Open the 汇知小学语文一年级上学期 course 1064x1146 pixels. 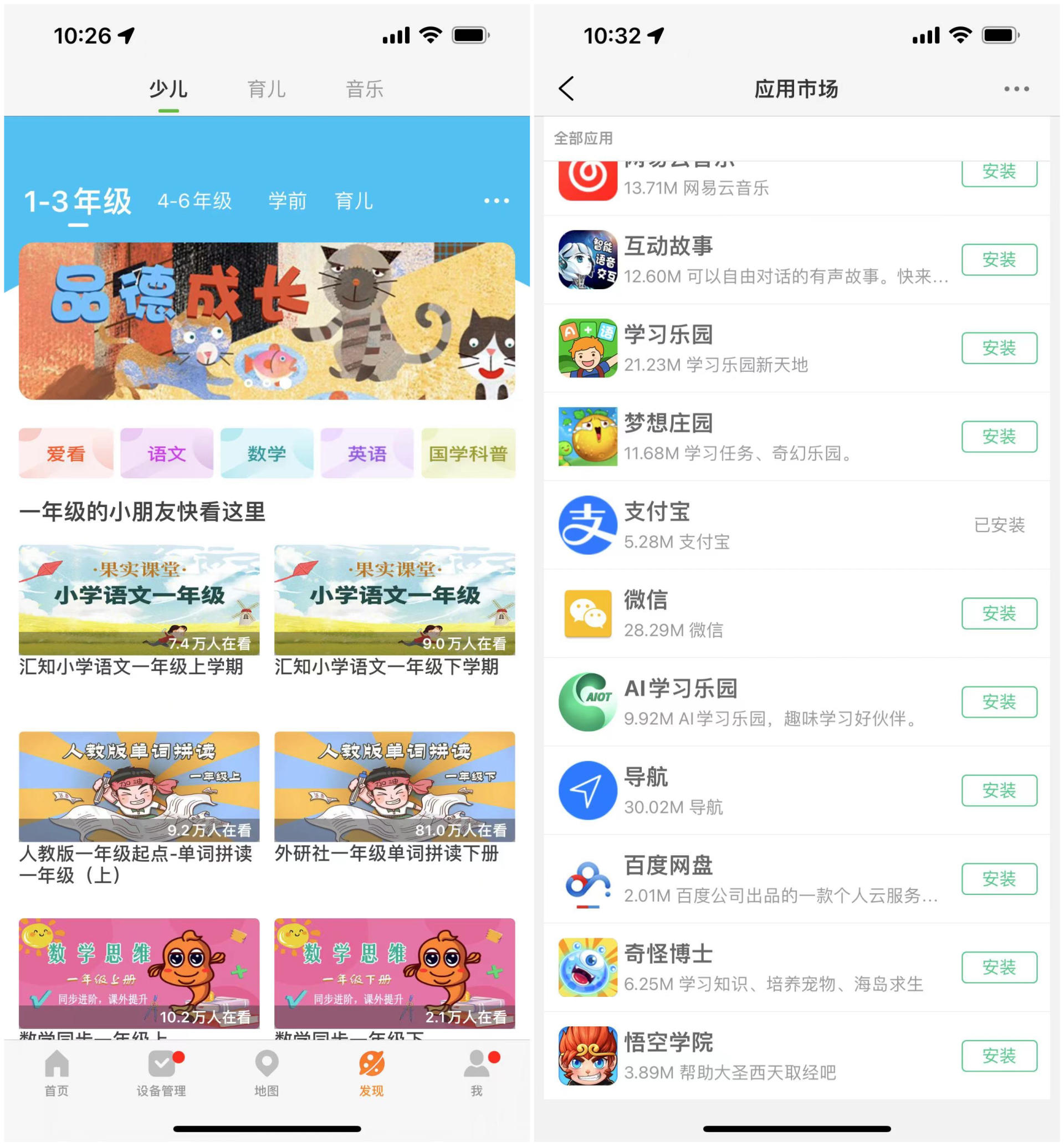tap(139, 611)
